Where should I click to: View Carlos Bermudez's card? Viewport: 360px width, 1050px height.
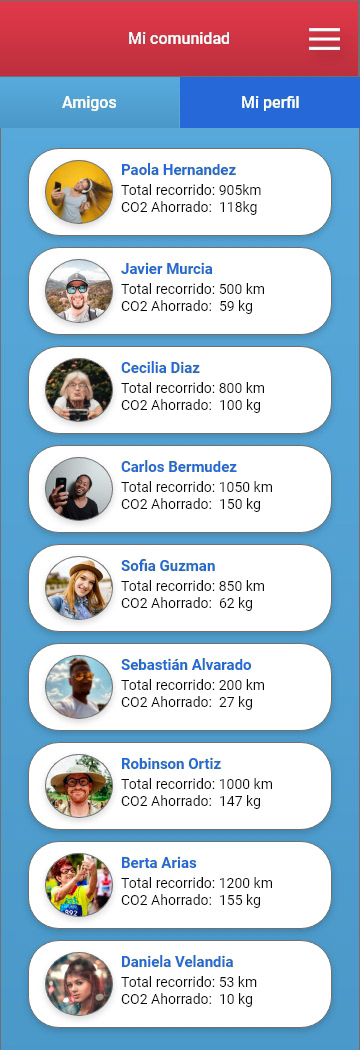[x=180, y=489]
